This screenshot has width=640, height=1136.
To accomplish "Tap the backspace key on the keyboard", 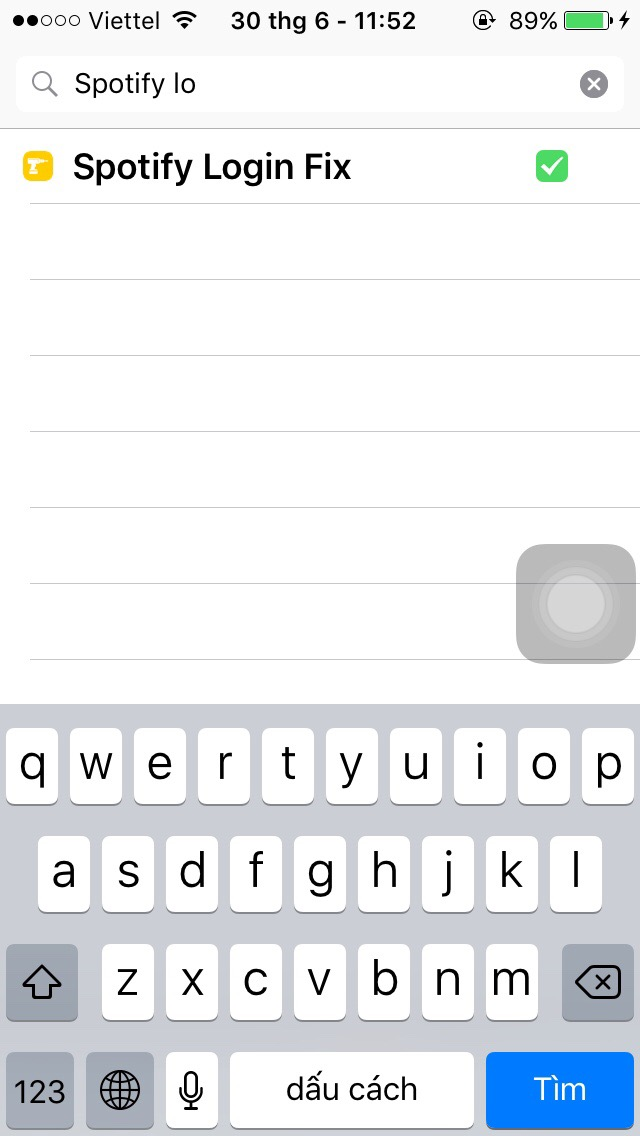I will 598,982.
